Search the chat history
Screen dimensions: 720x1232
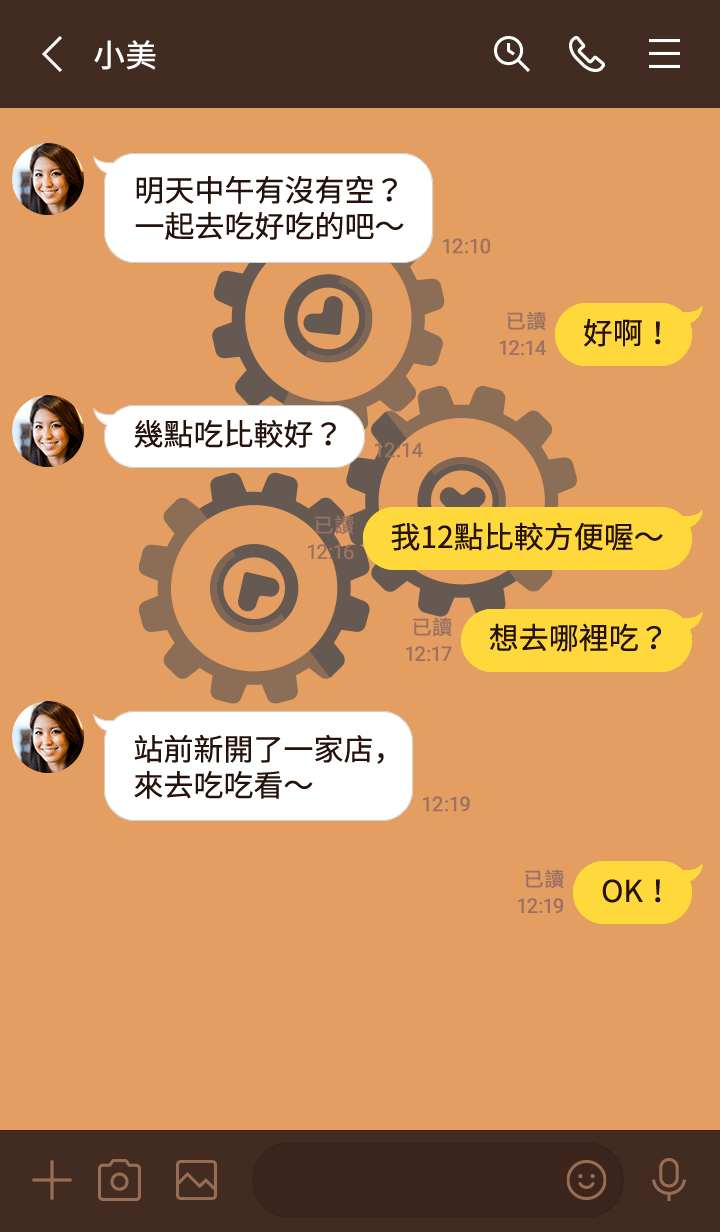[x=511, y=54]
